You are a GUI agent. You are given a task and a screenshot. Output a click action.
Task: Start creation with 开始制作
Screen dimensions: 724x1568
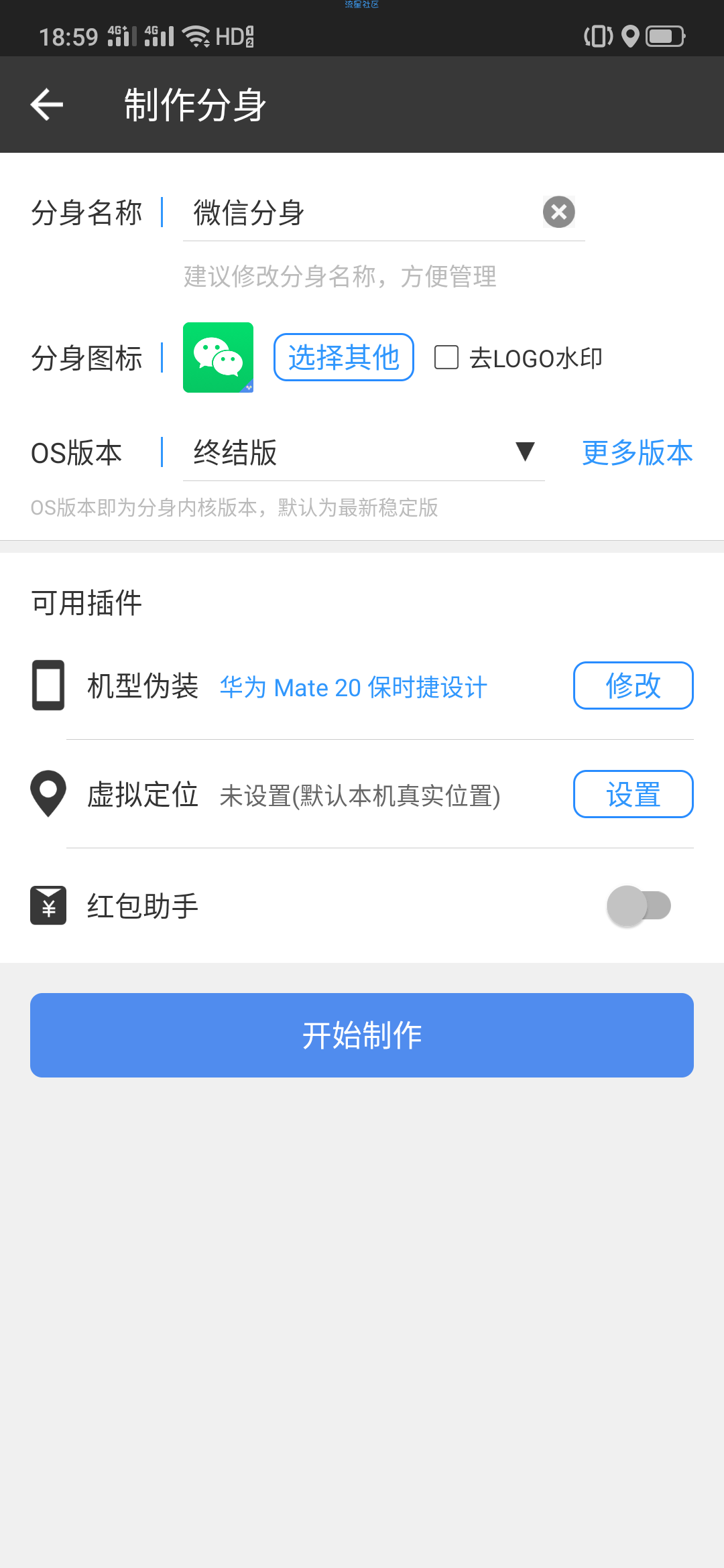tap(362, 1035)
